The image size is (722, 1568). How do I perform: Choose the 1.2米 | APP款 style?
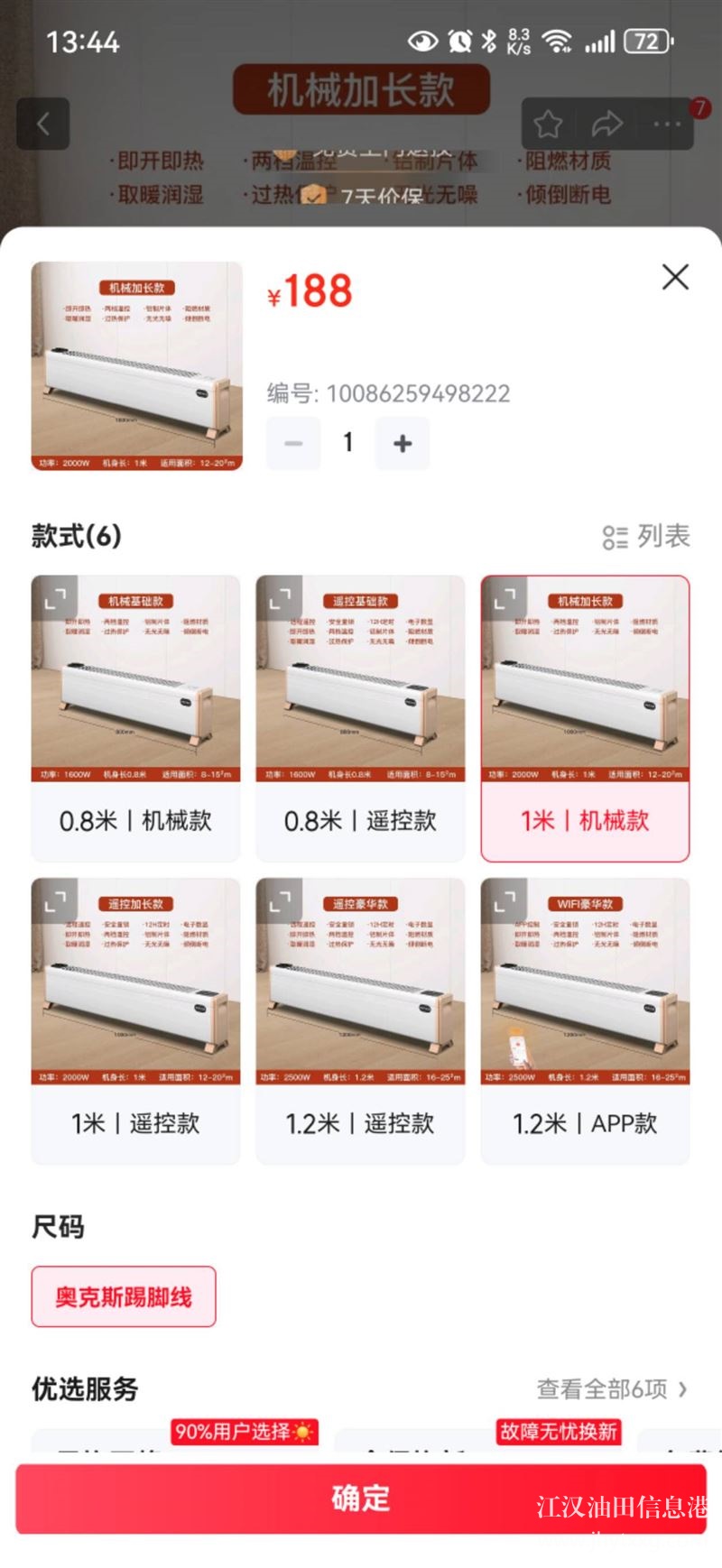click(x=585, y=1021)
